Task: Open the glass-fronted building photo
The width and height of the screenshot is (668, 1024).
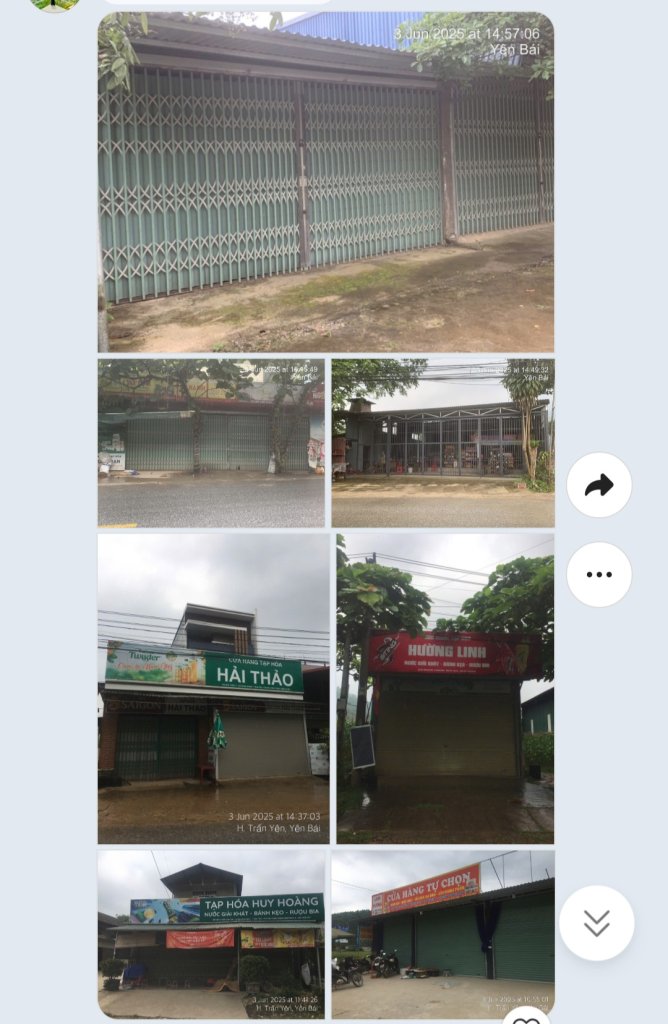Action: (442, 443)
